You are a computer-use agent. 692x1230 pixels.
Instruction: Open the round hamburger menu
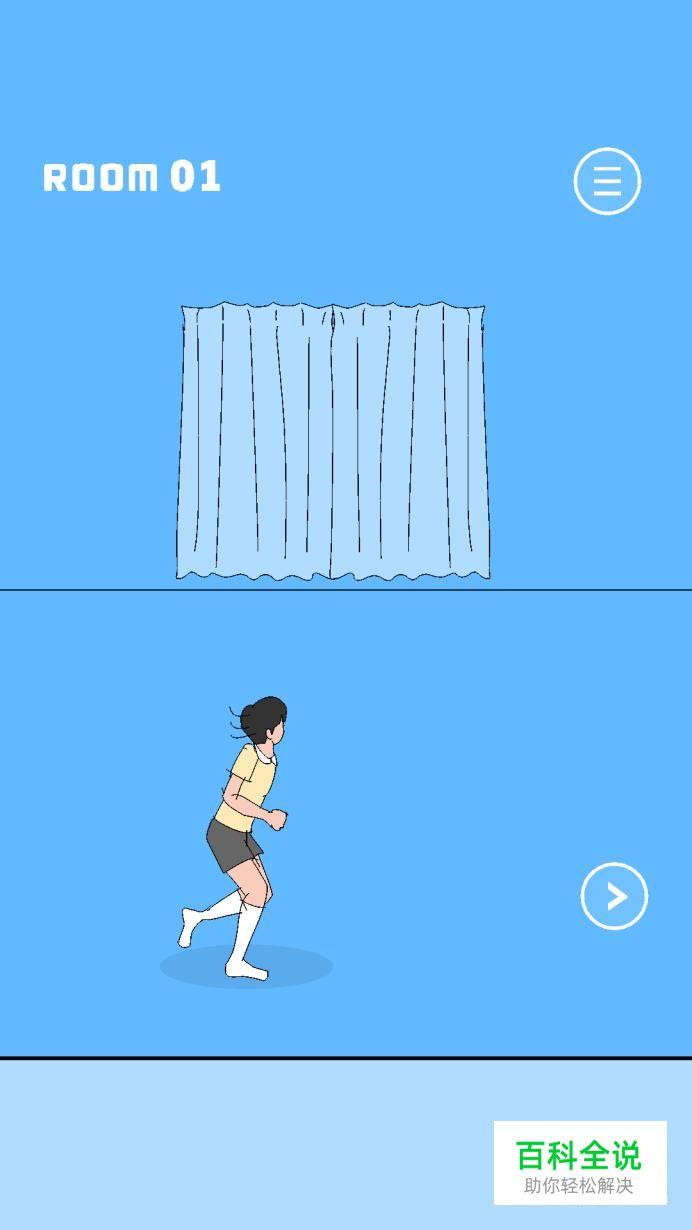[x=607, y=181]
